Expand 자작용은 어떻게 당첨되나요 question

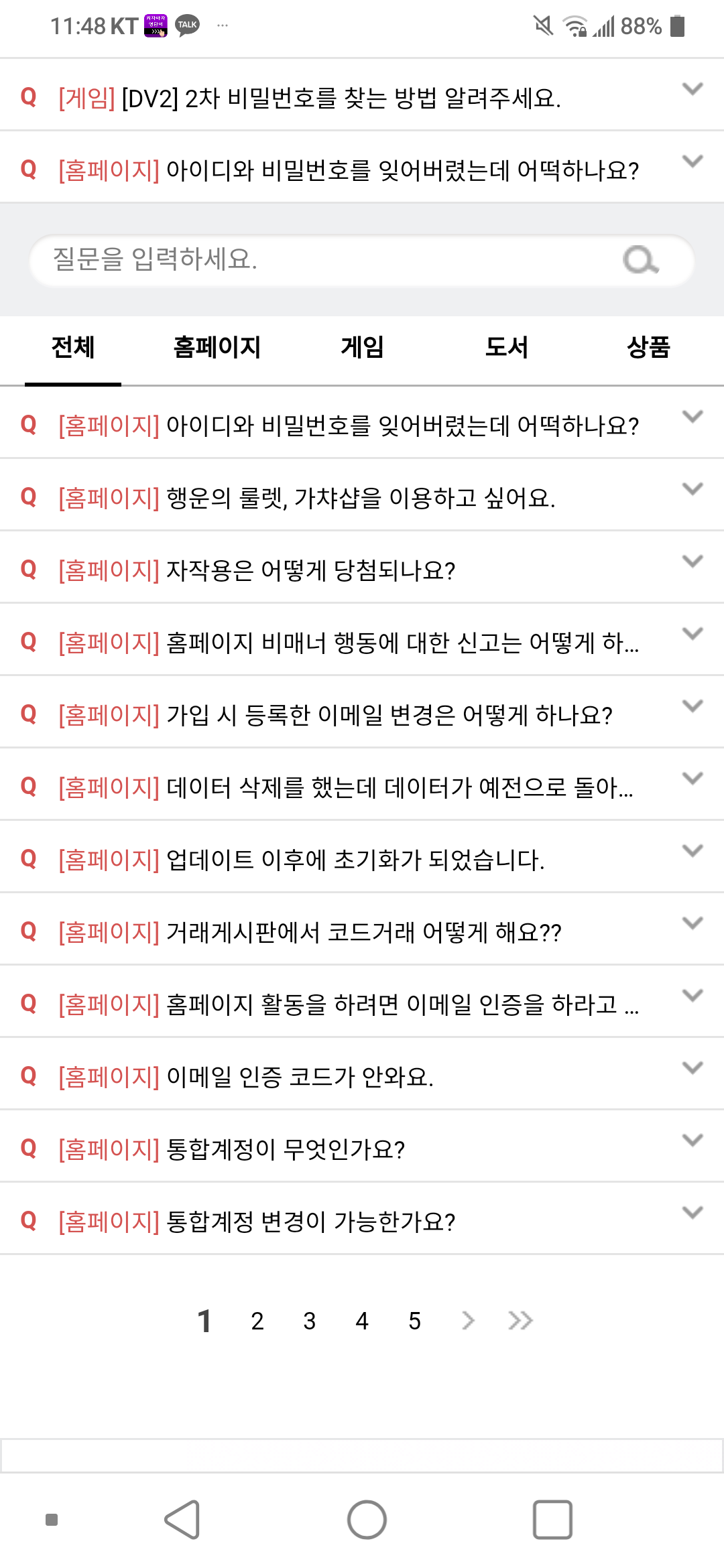pyautogui.click(x=362, y=568)
